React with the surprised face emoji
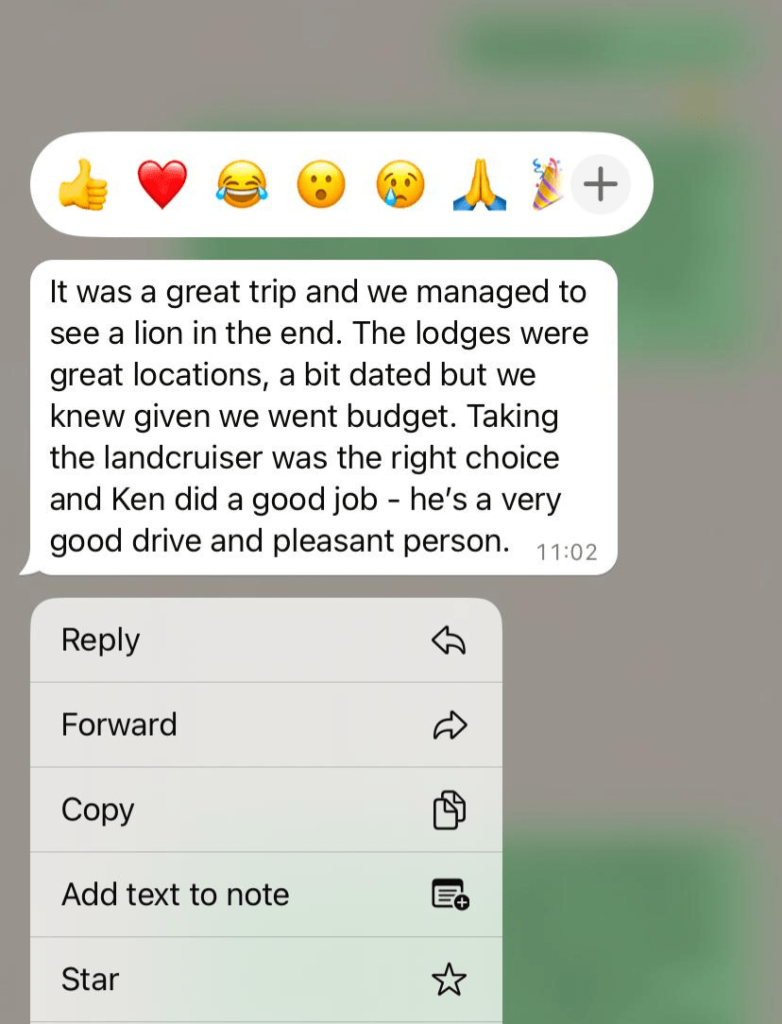 [x=321, y=186]
